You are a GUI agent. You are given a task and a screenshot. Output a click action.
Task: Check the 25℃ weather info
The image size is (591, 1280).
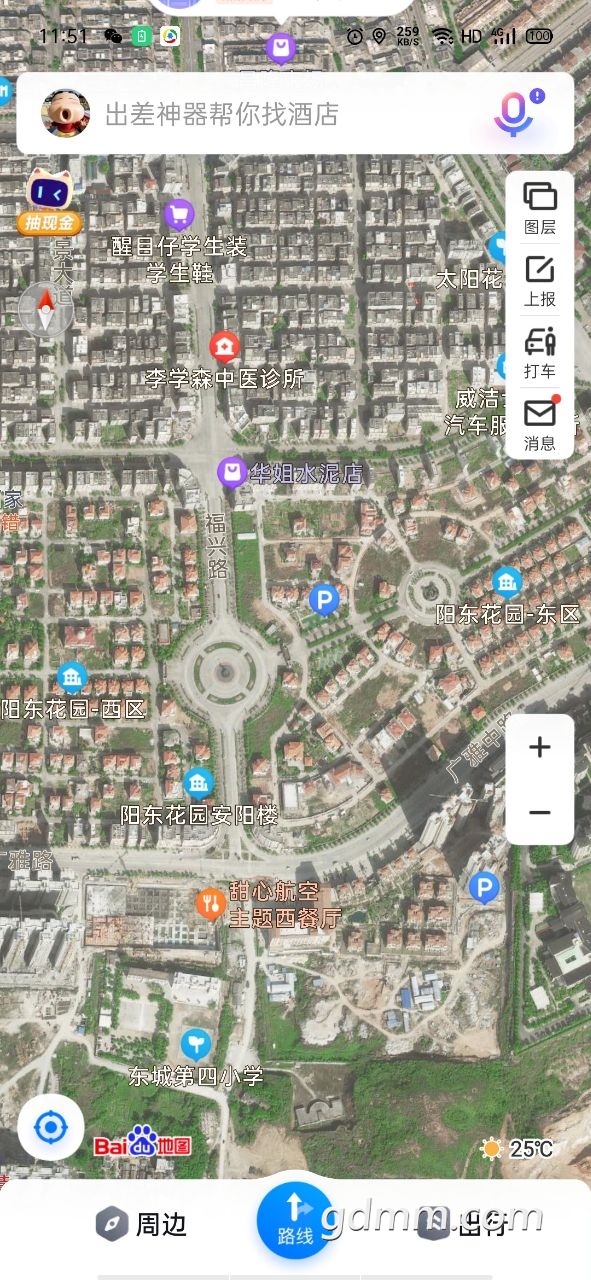(x=517, y=1148)
